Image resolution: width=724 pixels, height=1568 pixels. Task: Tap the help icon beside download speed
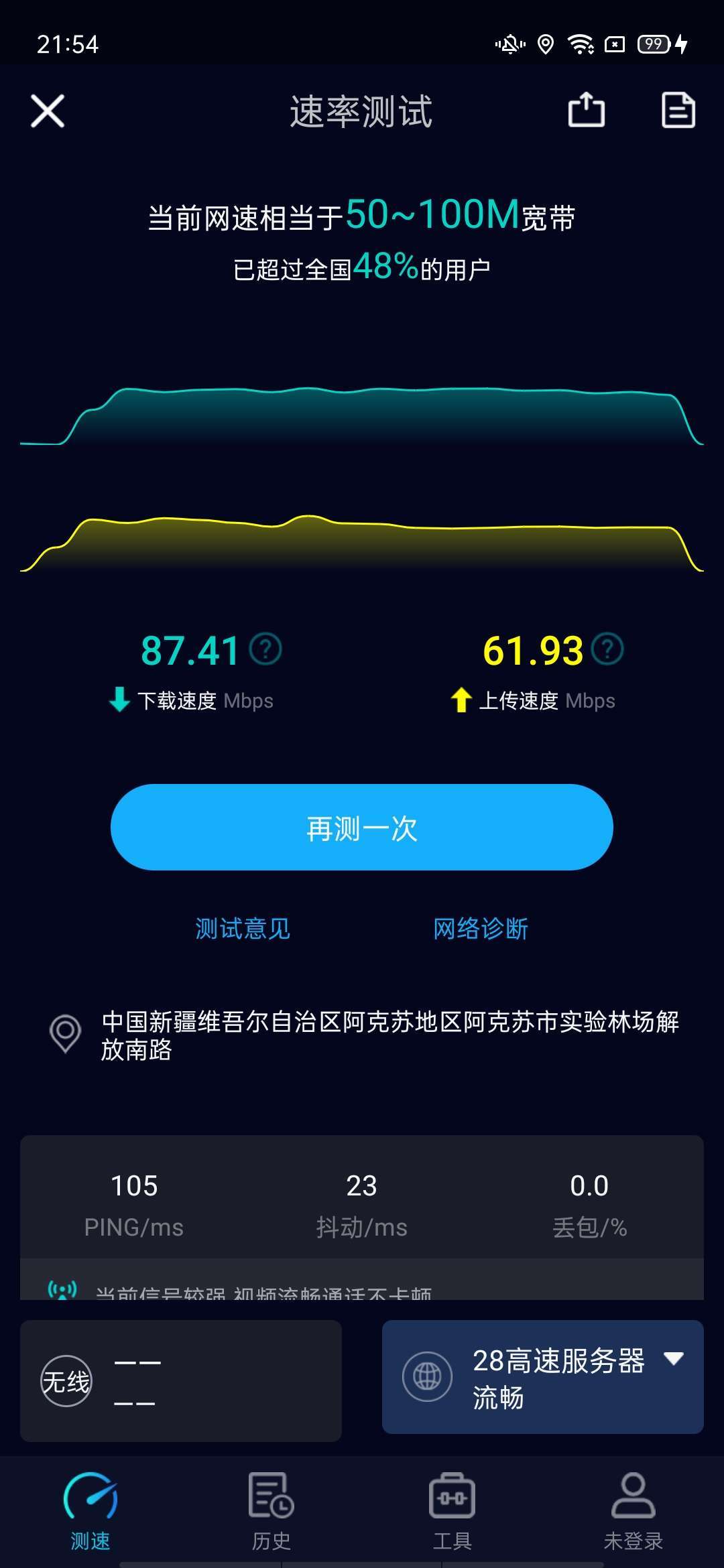(x=265, y=649)
